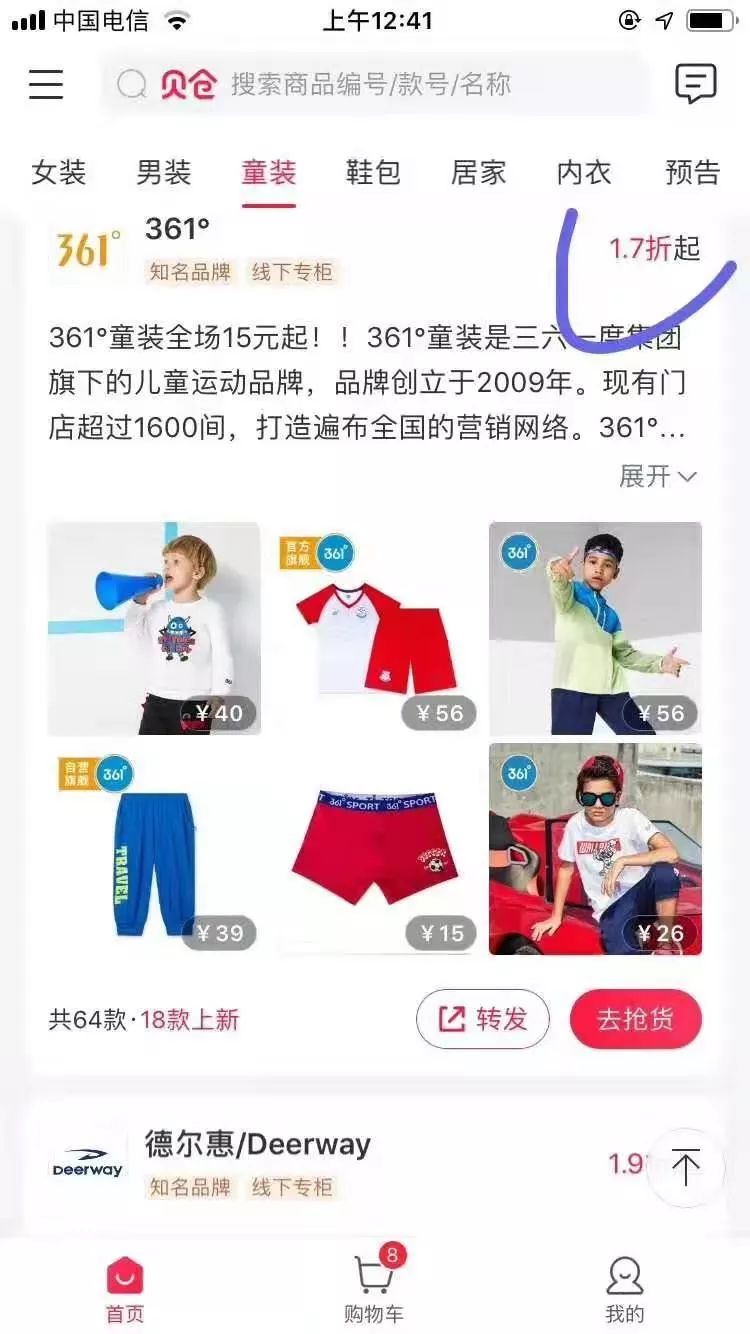750x1334 pixels.
Task: Expand the 361° description with 展开
Action: 658,476
